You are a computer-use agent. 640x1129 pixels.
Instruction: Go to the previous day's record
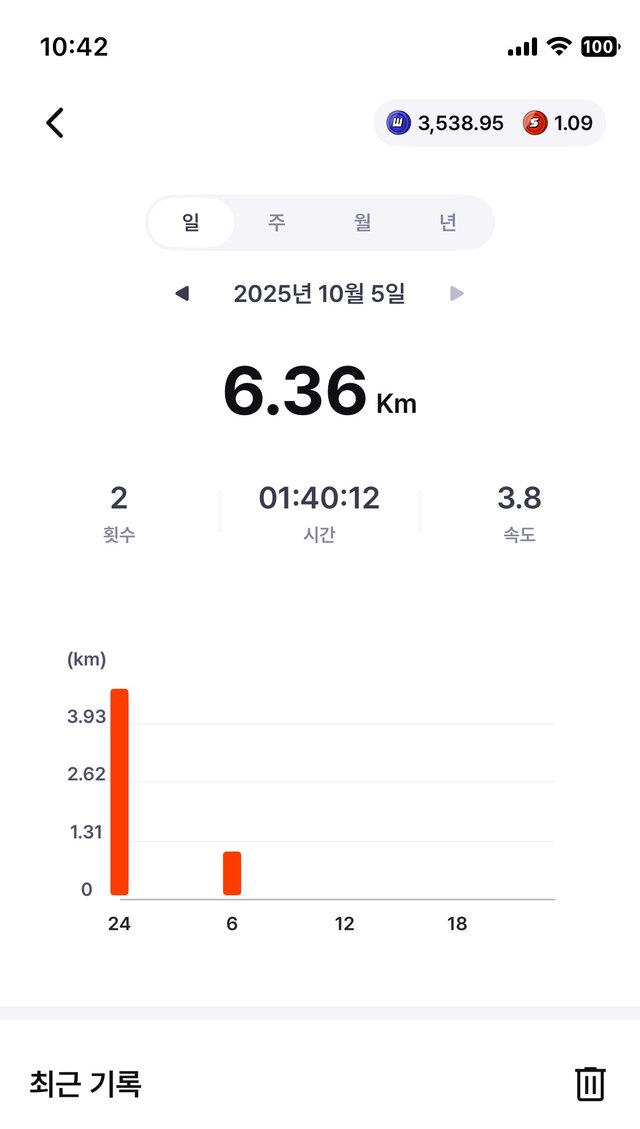point(182,293)
